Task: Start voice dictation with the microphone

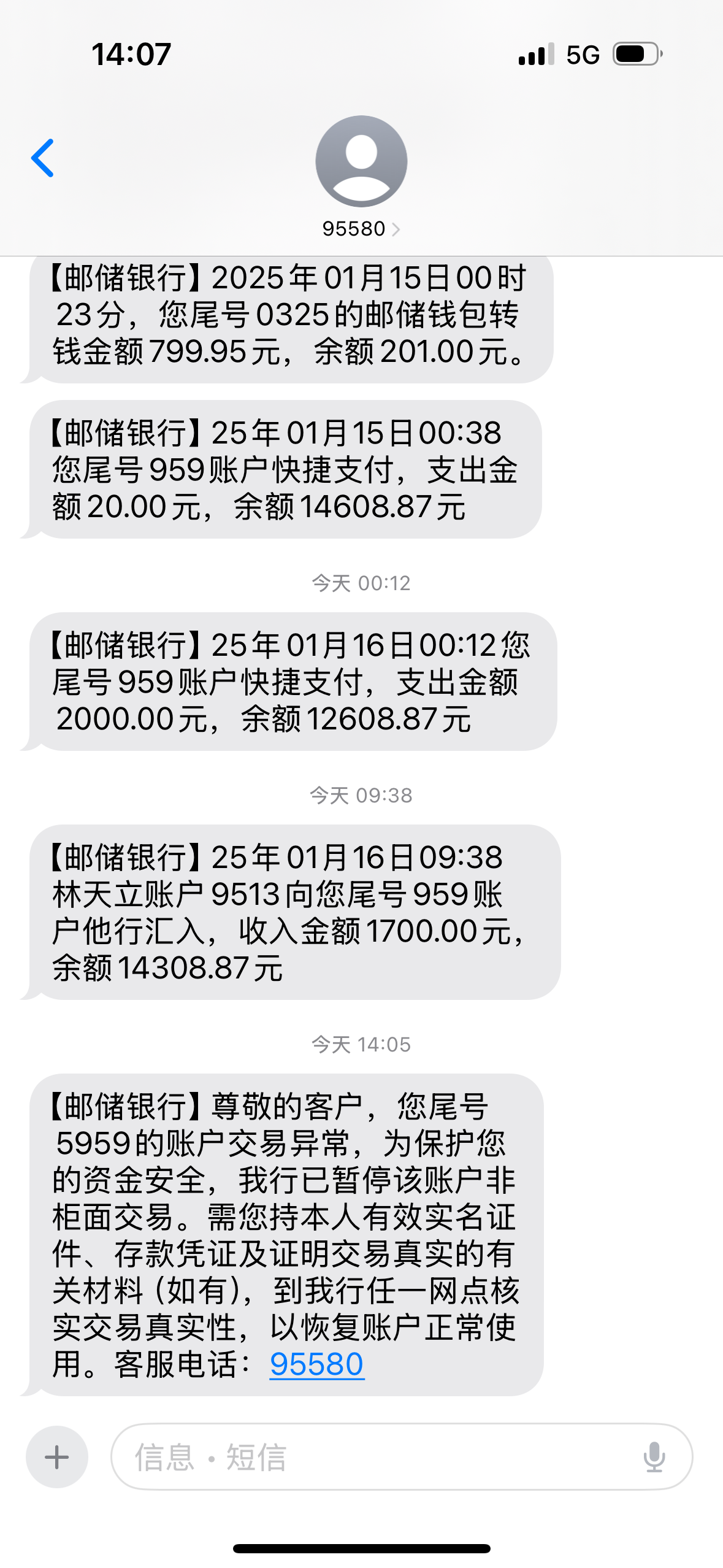Action: [x=654, y=1456]
